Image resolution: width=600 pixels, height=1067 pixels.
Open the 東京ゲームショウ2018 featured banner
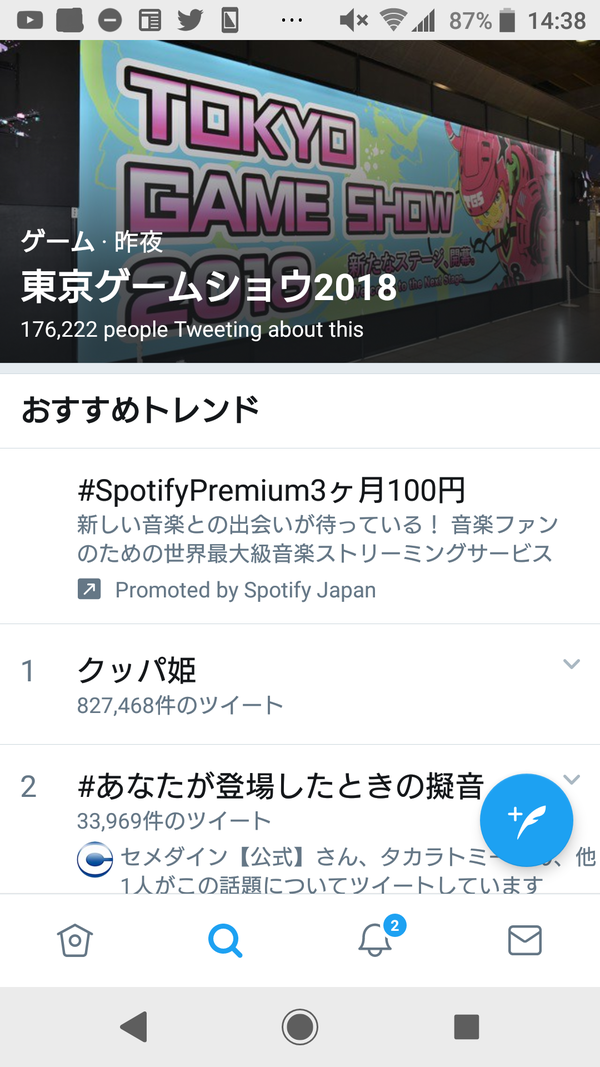click(x=300, y=201)
